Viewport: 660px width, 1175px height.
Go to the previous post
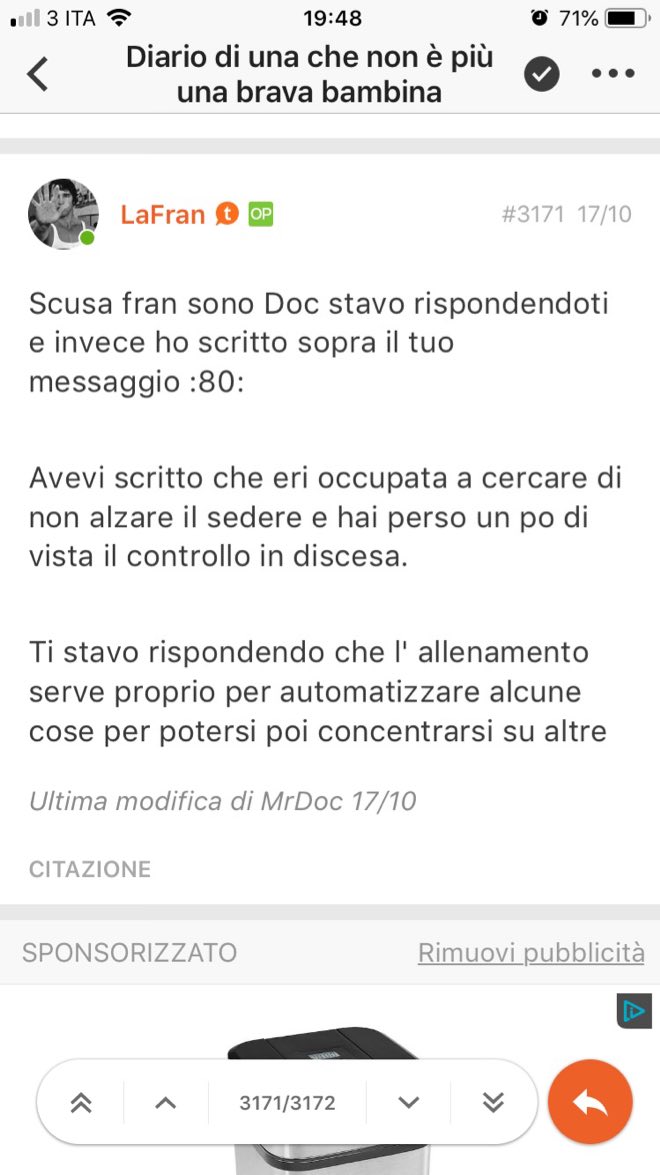(x=166, y=1103)
